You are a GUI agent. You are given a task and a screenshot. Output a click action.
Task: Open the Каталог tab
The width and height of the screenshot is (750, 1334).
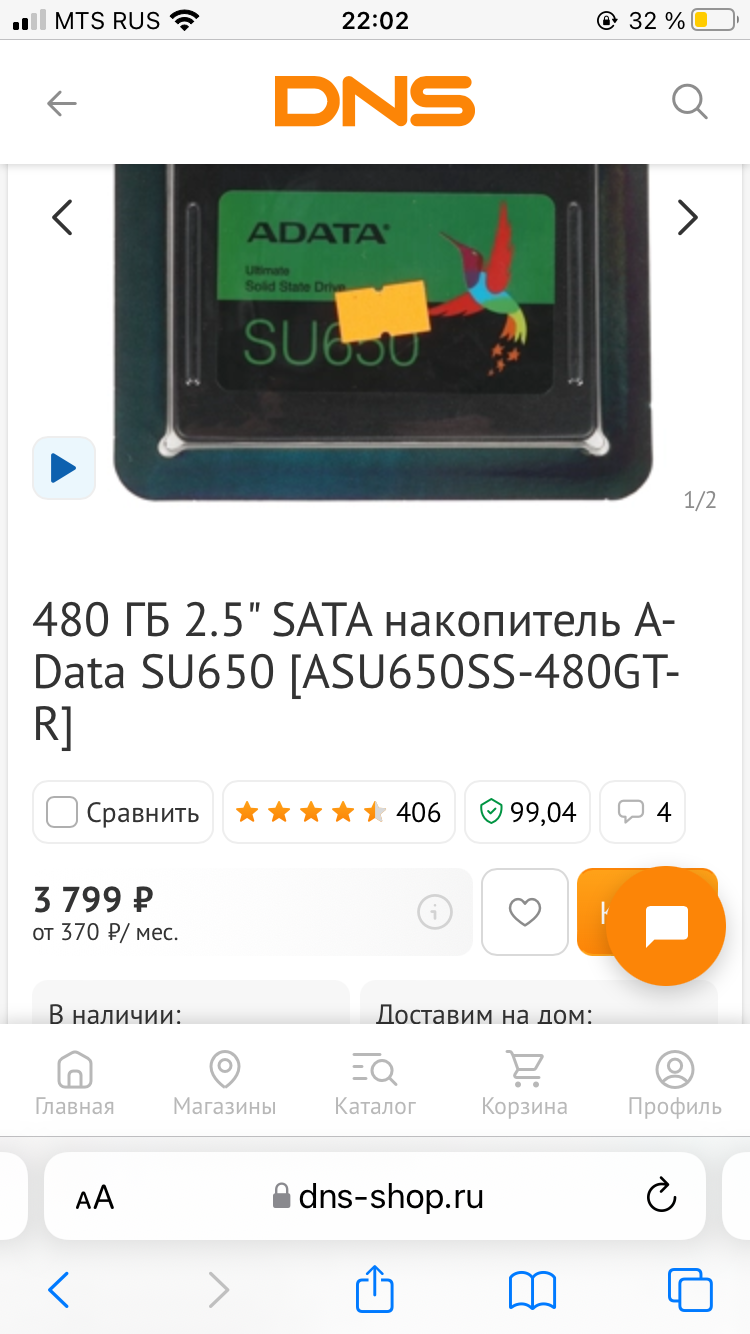point(375,1082)
